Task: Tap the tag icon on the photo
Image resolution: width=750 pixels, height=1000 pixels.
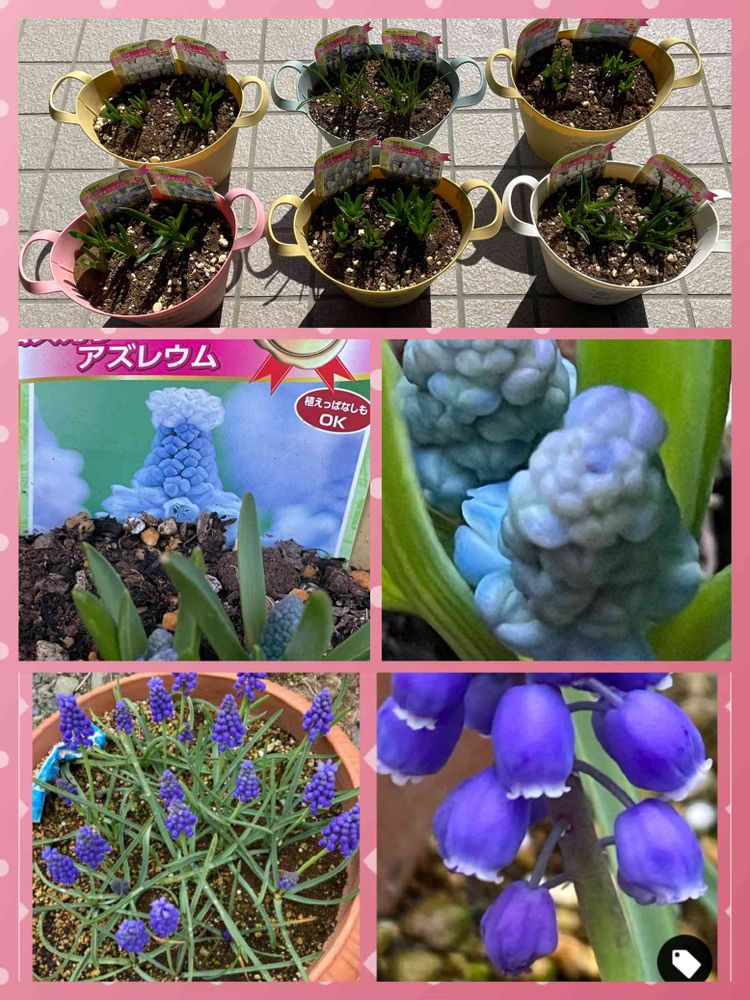Action: point(684,960)
